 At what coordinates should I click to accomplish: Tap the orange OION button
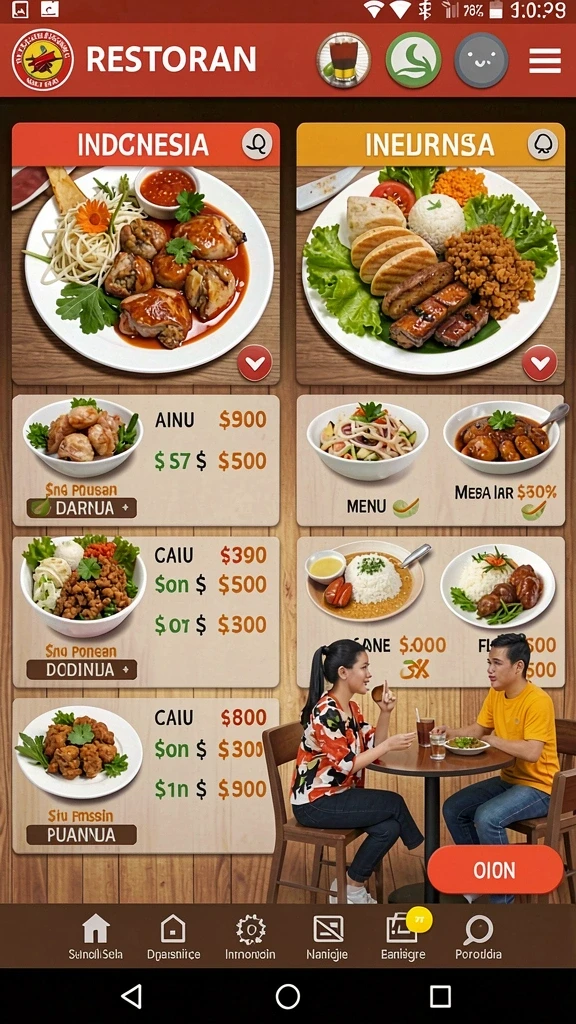click(495, 870)
